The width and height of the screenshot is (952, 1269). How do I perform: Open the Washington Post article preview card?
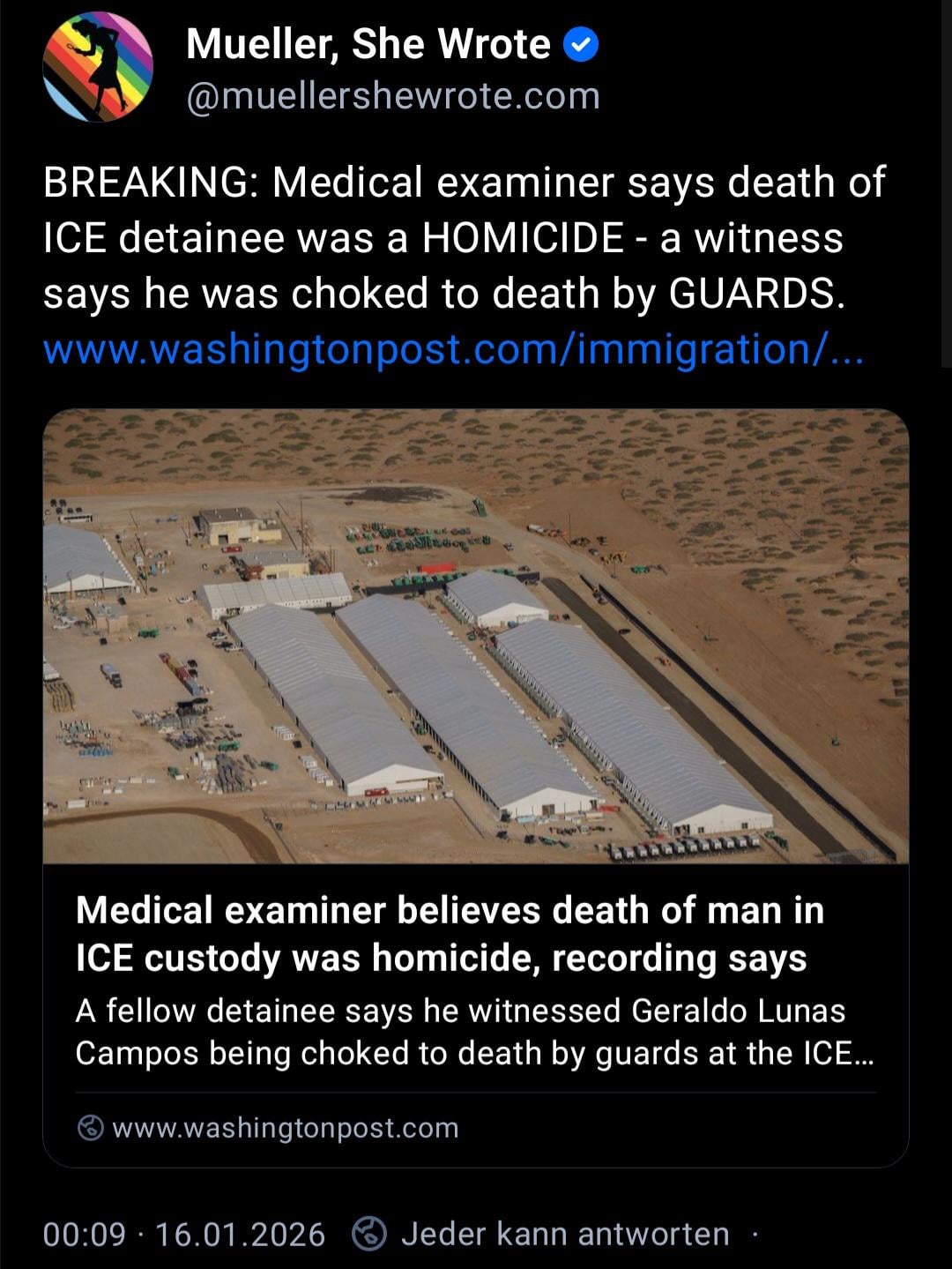click(475, 933)
